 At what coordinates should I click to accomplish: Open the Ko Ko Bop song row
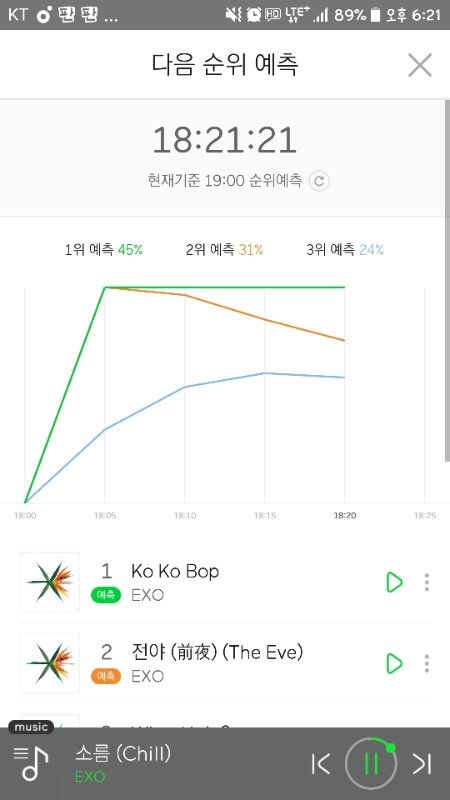[x=225, y=582]
